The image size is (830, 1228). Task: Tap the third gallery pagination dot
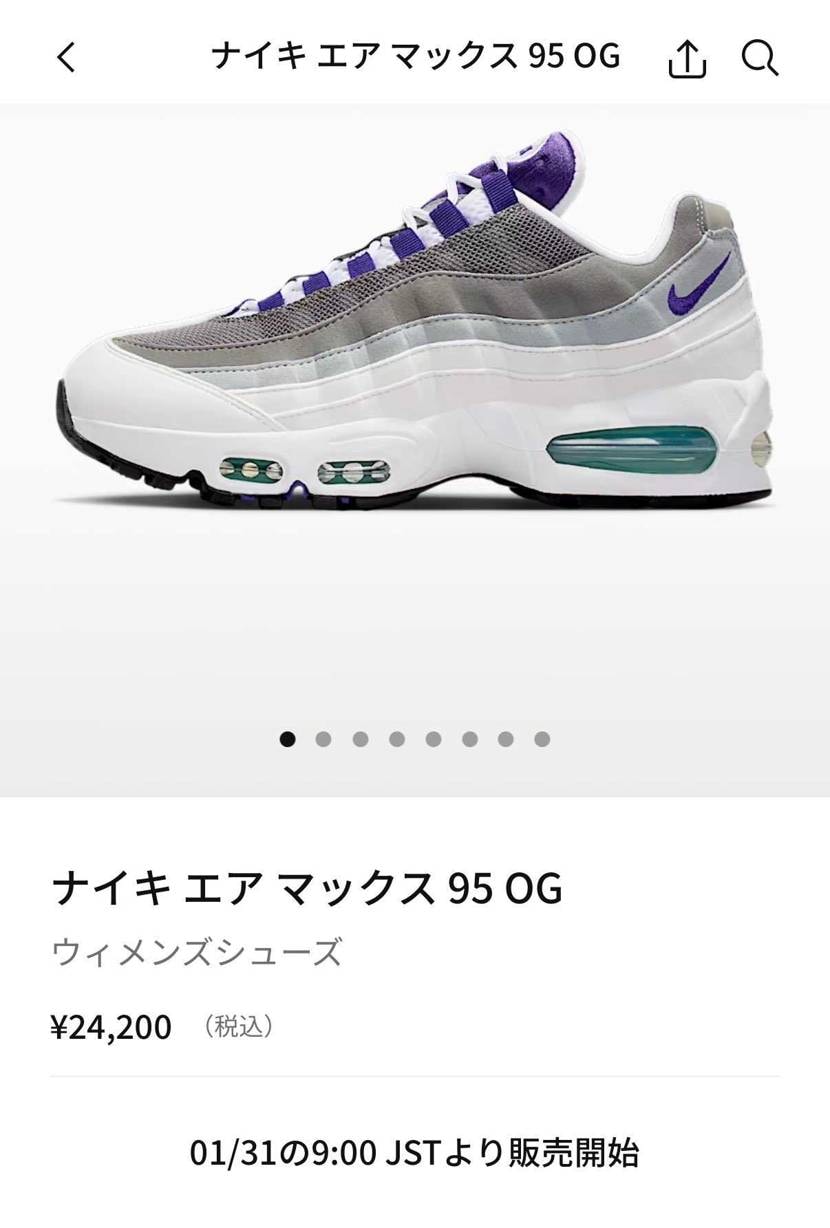tap(360, 740)
